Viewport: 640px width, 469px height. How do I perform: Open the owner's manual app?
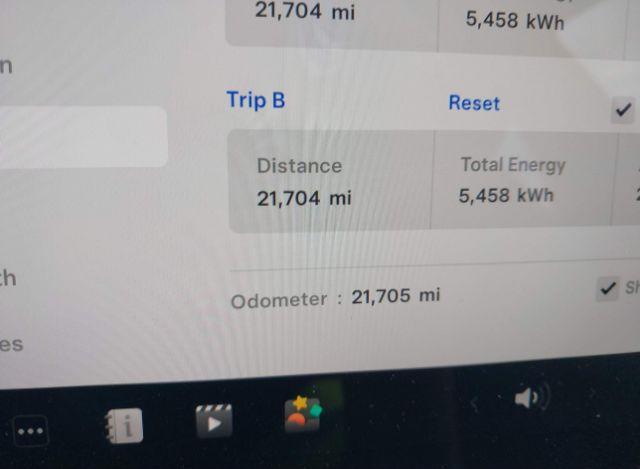(123, 427)
